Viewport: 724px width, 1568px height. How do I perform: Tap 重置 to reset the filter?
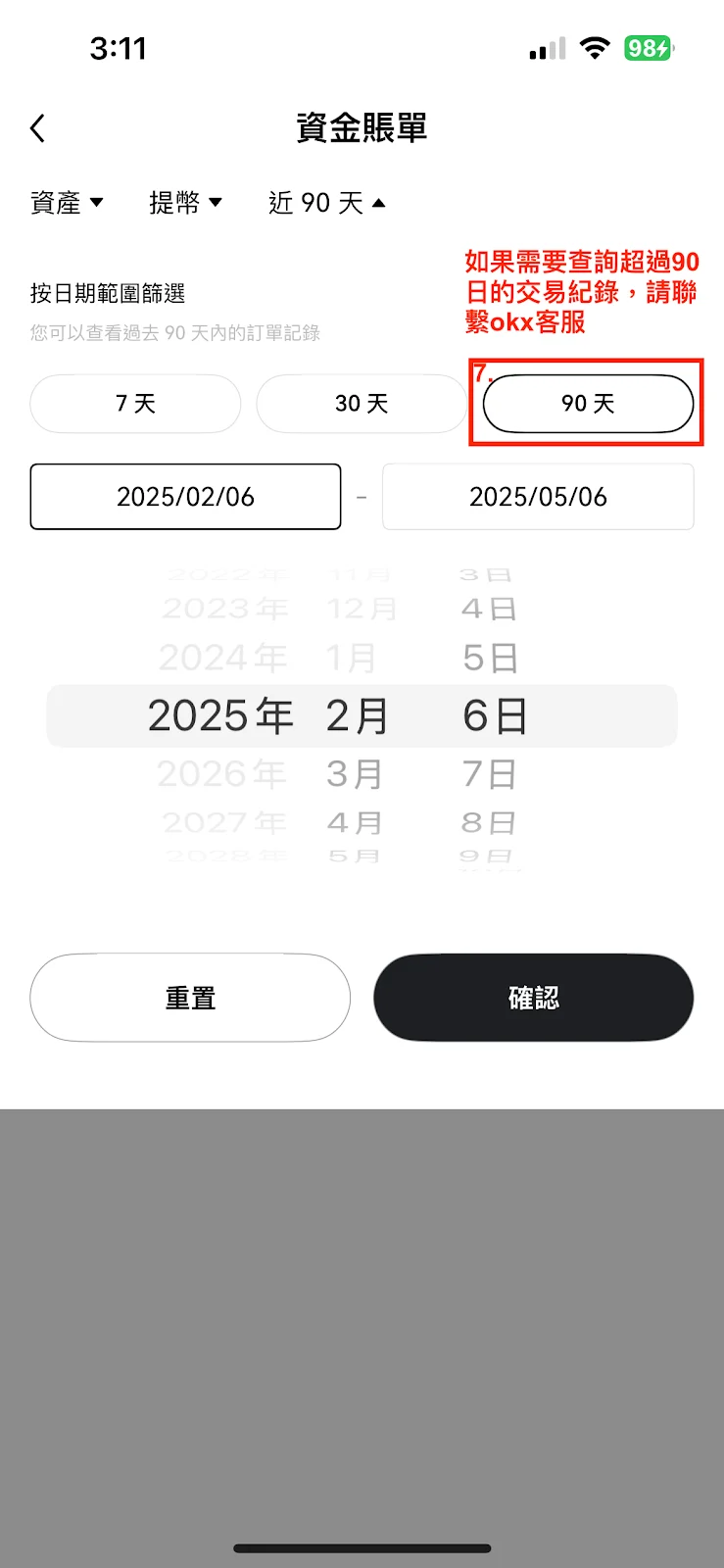[x=190, y=998]
